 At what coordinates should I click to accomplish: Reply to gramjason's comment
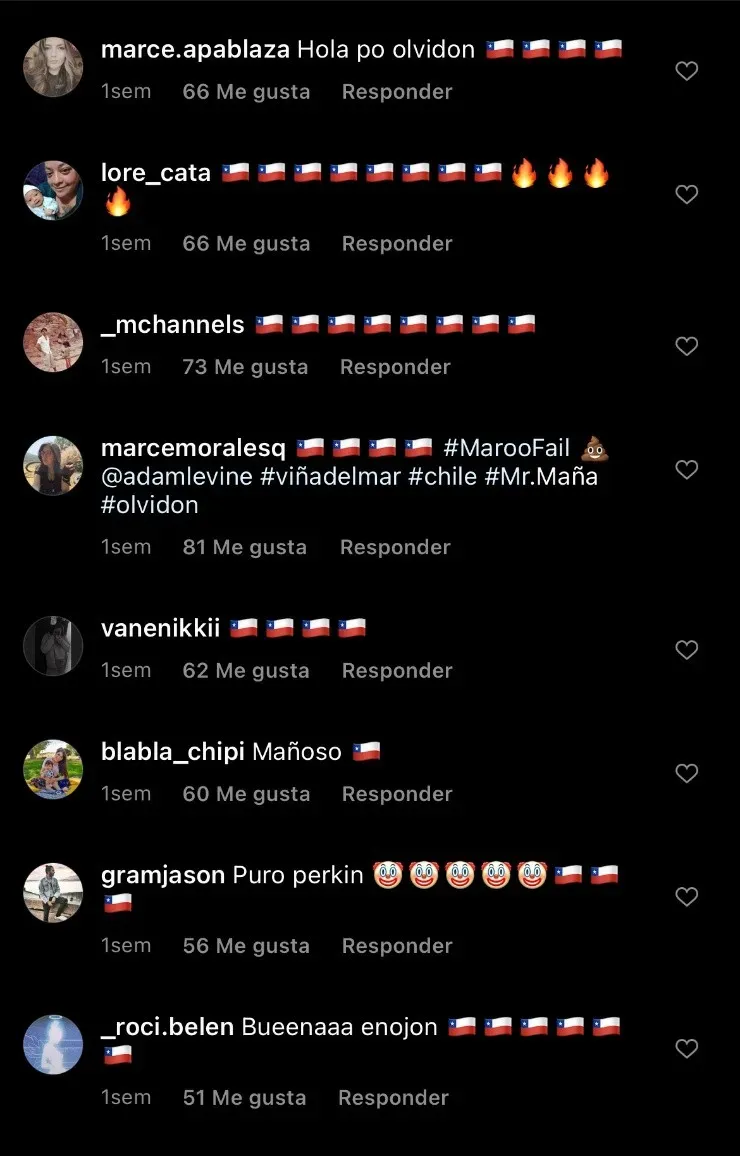point(397,946)
